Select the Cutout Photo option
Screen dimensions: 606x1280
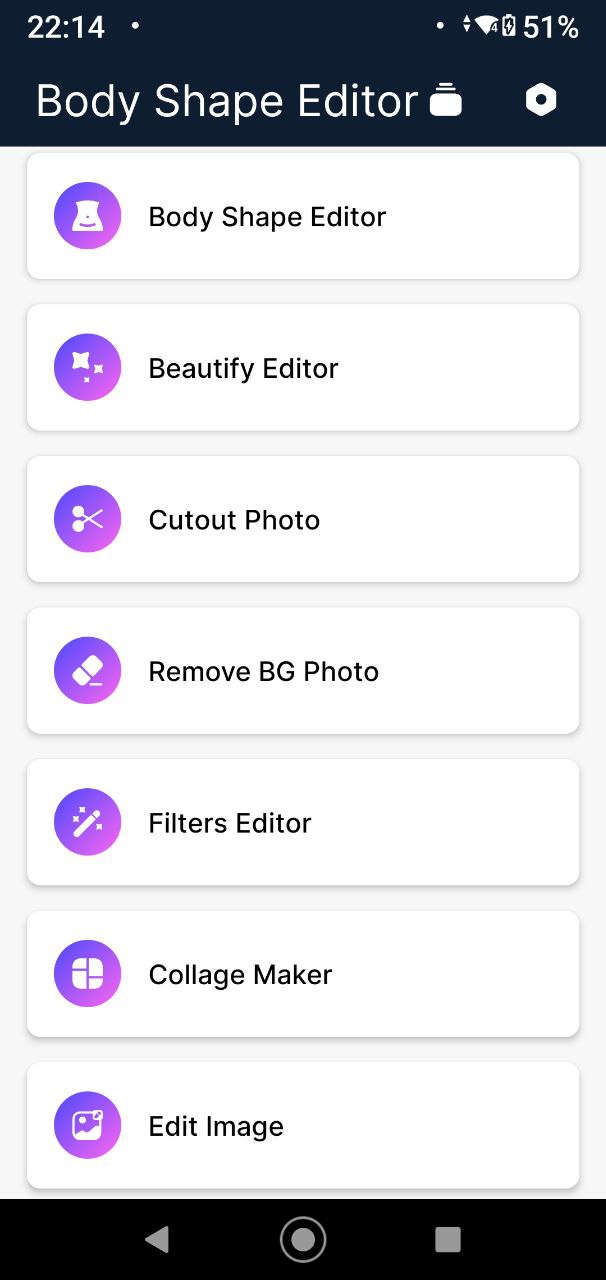302,520
